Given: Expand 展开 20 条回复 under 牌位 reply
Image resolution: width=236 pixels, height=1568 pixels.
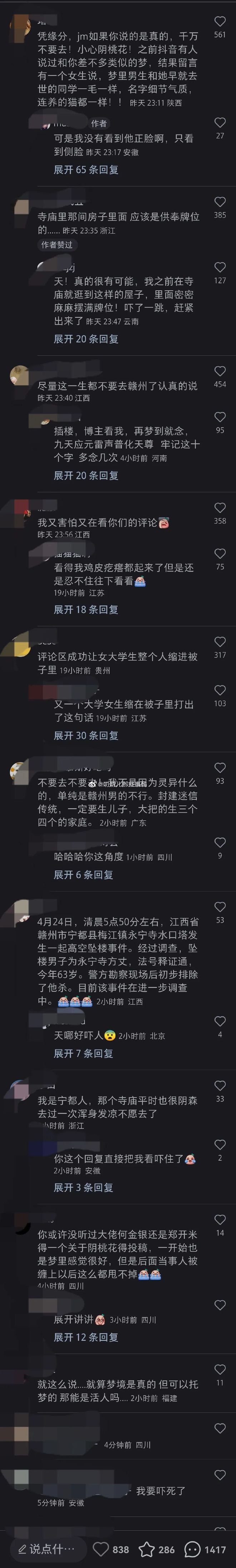Looking at the screenshot, I should pos(86,339).
